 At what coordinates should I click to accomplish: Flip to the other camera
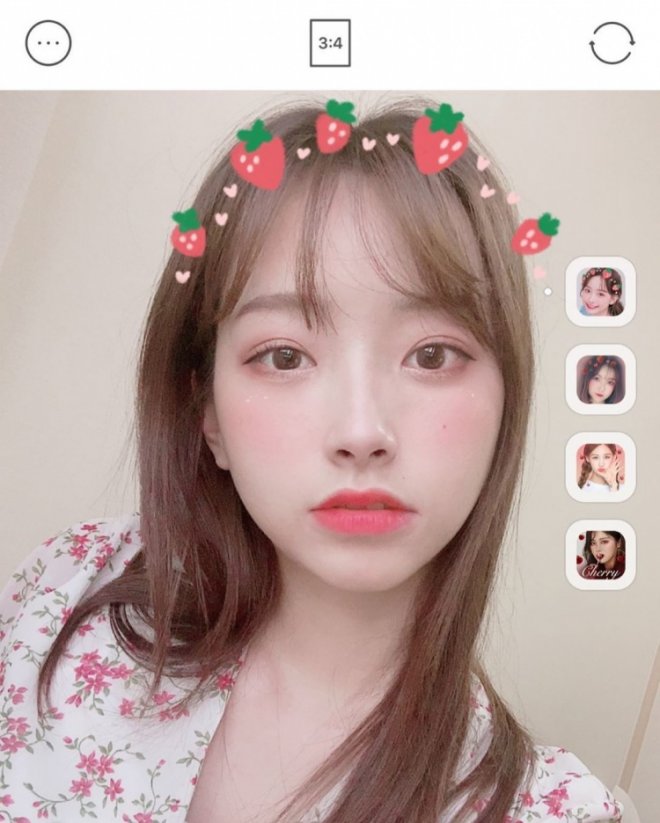611,43
